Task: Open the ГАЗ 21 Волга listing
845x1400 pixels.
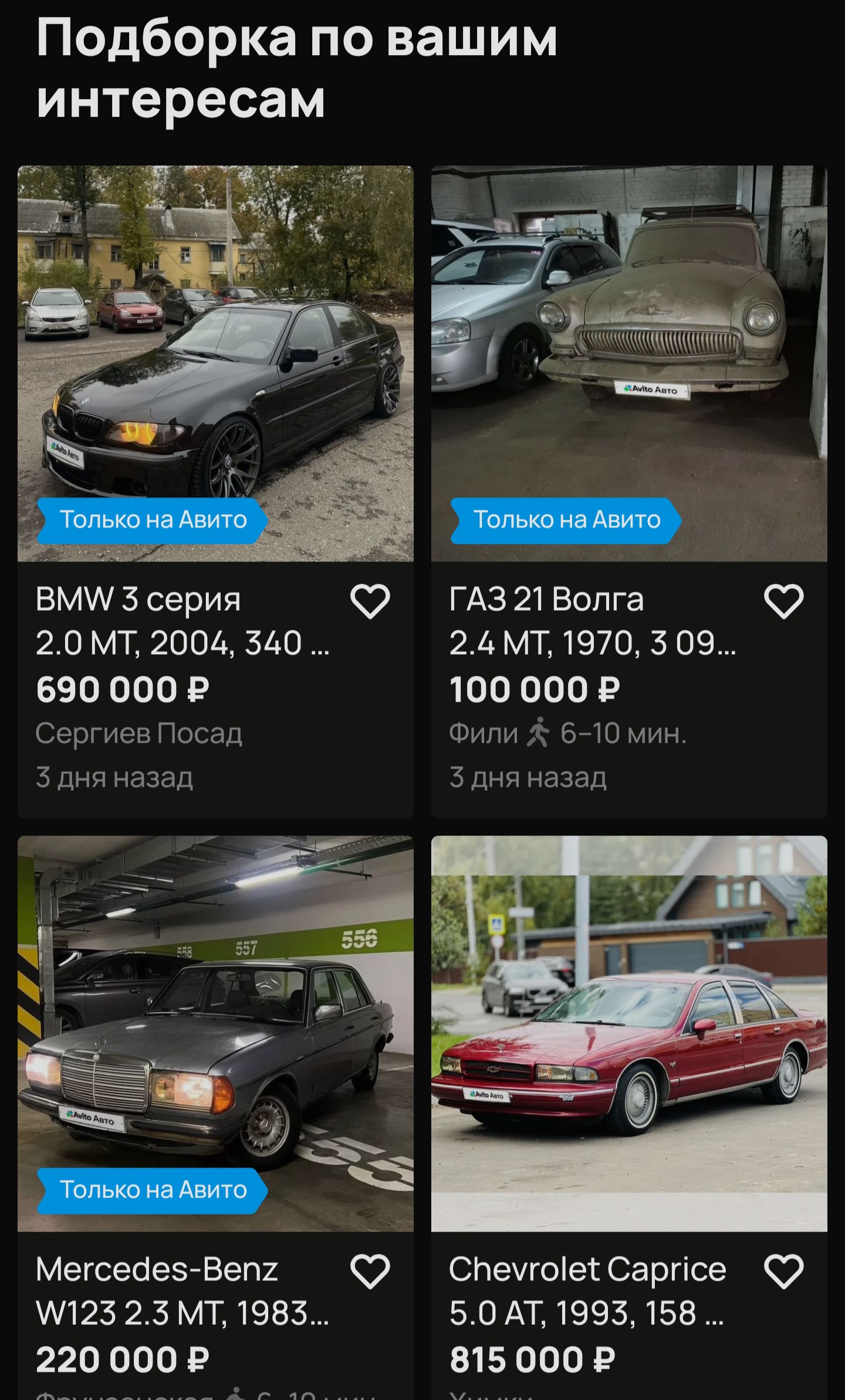Action: point(629,364)
